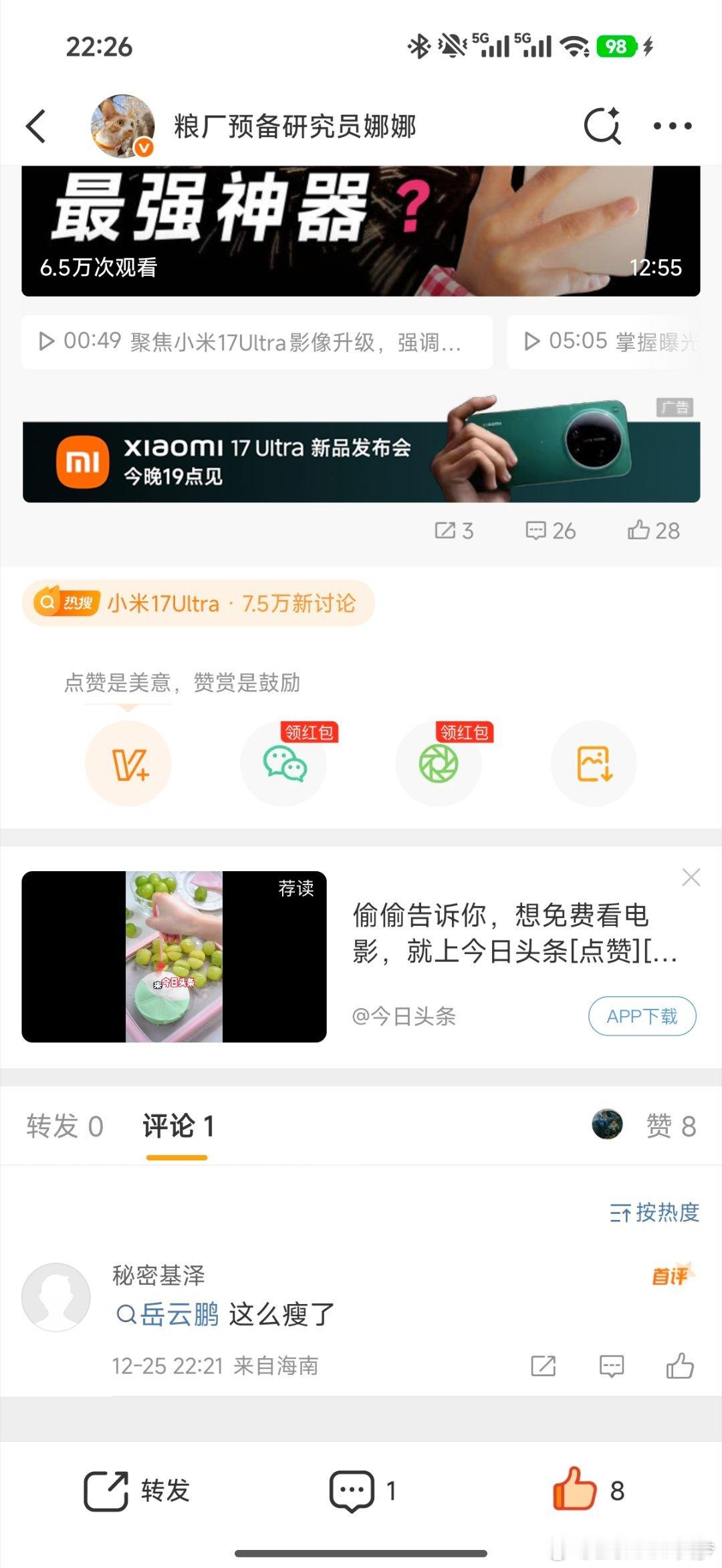Switch to the 转发 0 tab
The image size is (722, 1568).
[x=64, y=1126]
